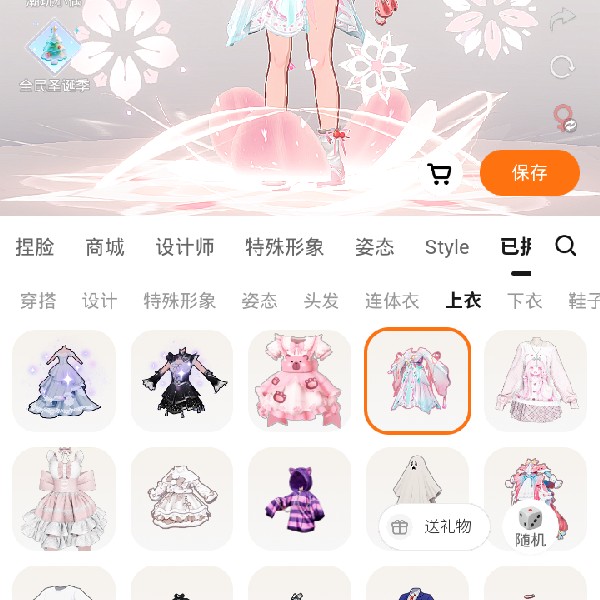Open the shopping cart
The width and height of the screenshot is (600, 600).
pos(439,174)
